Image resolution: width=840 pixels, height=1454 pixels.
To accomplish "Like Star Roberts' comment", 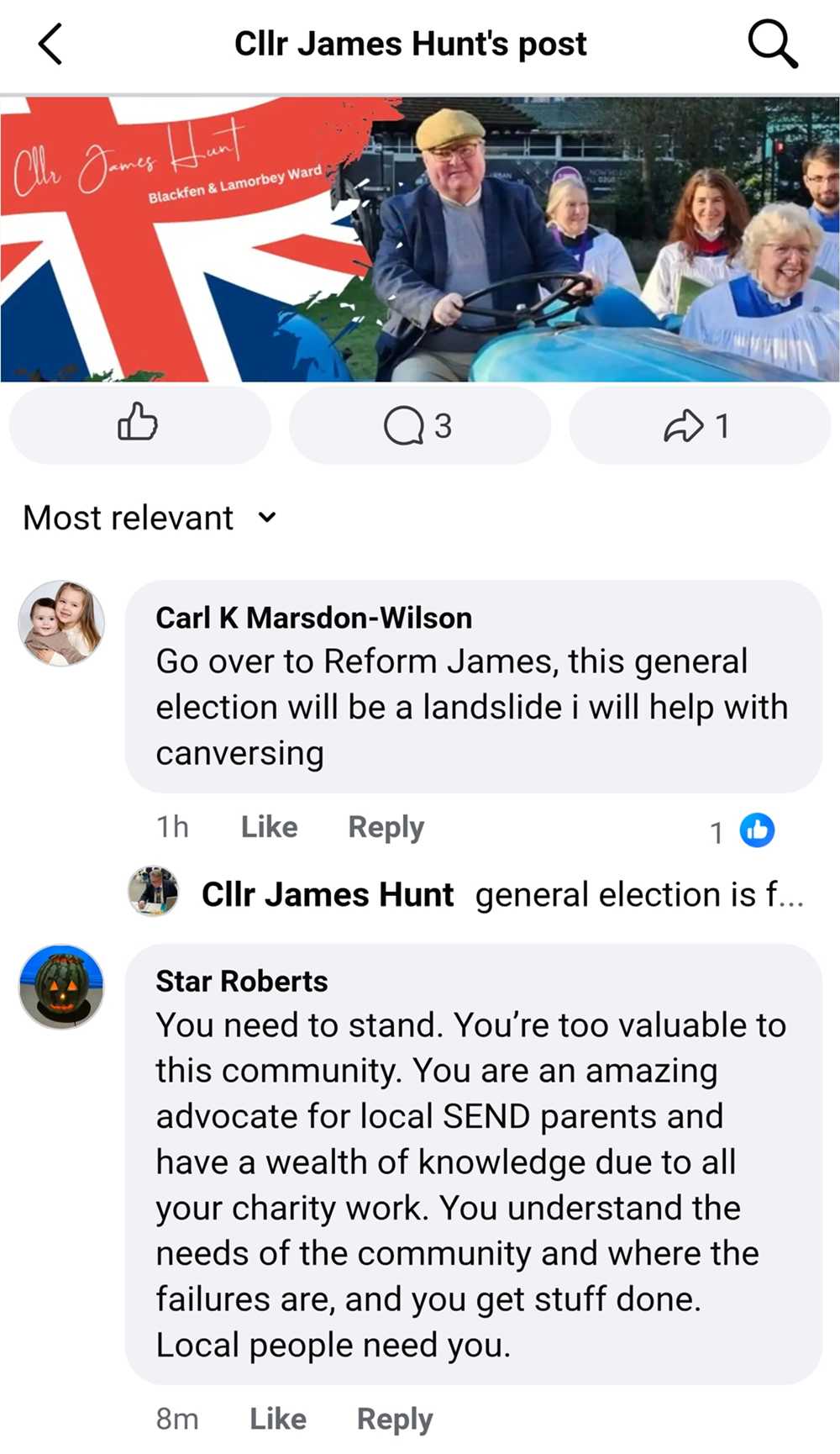I will tap(277, 1419).
